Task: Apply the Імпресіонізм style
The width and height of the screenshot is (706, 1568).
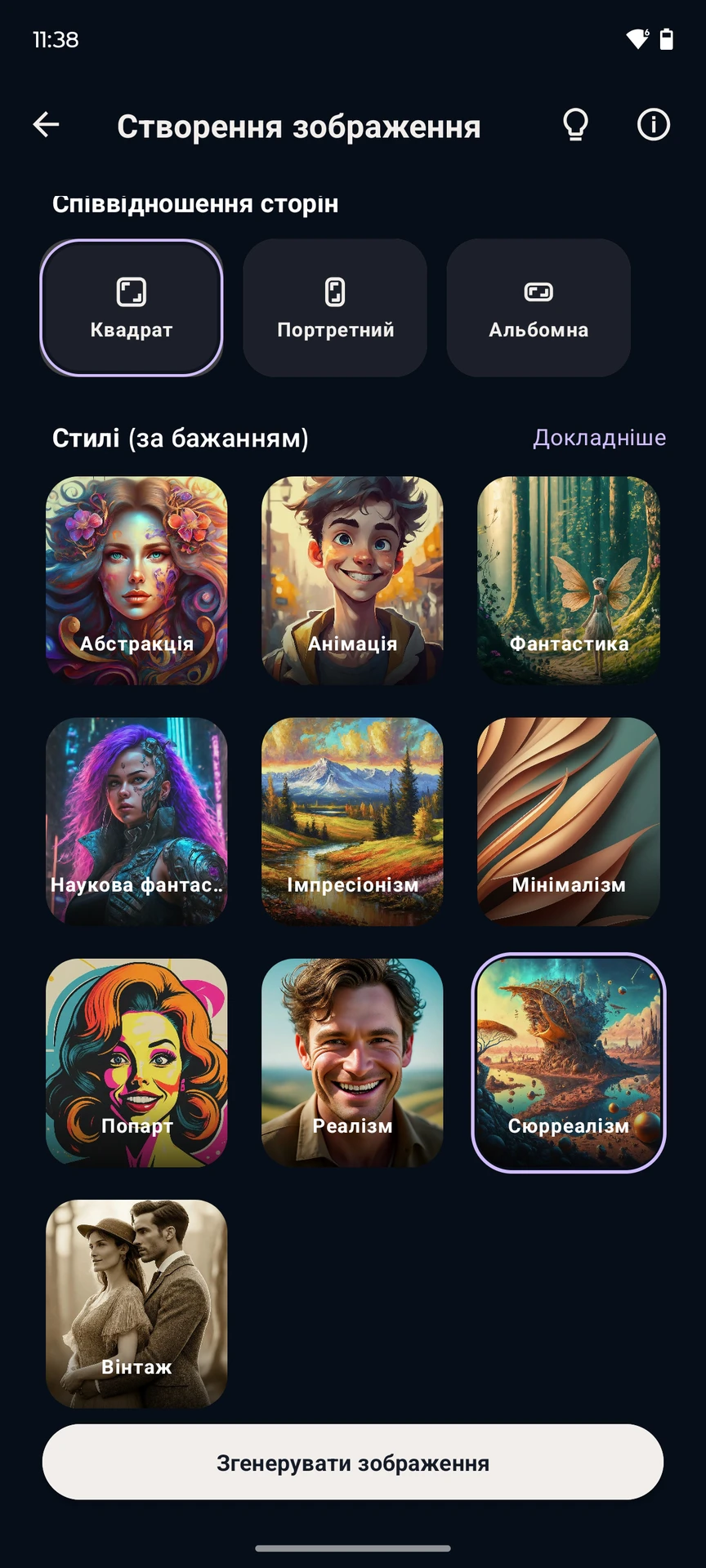Action: 352,821
